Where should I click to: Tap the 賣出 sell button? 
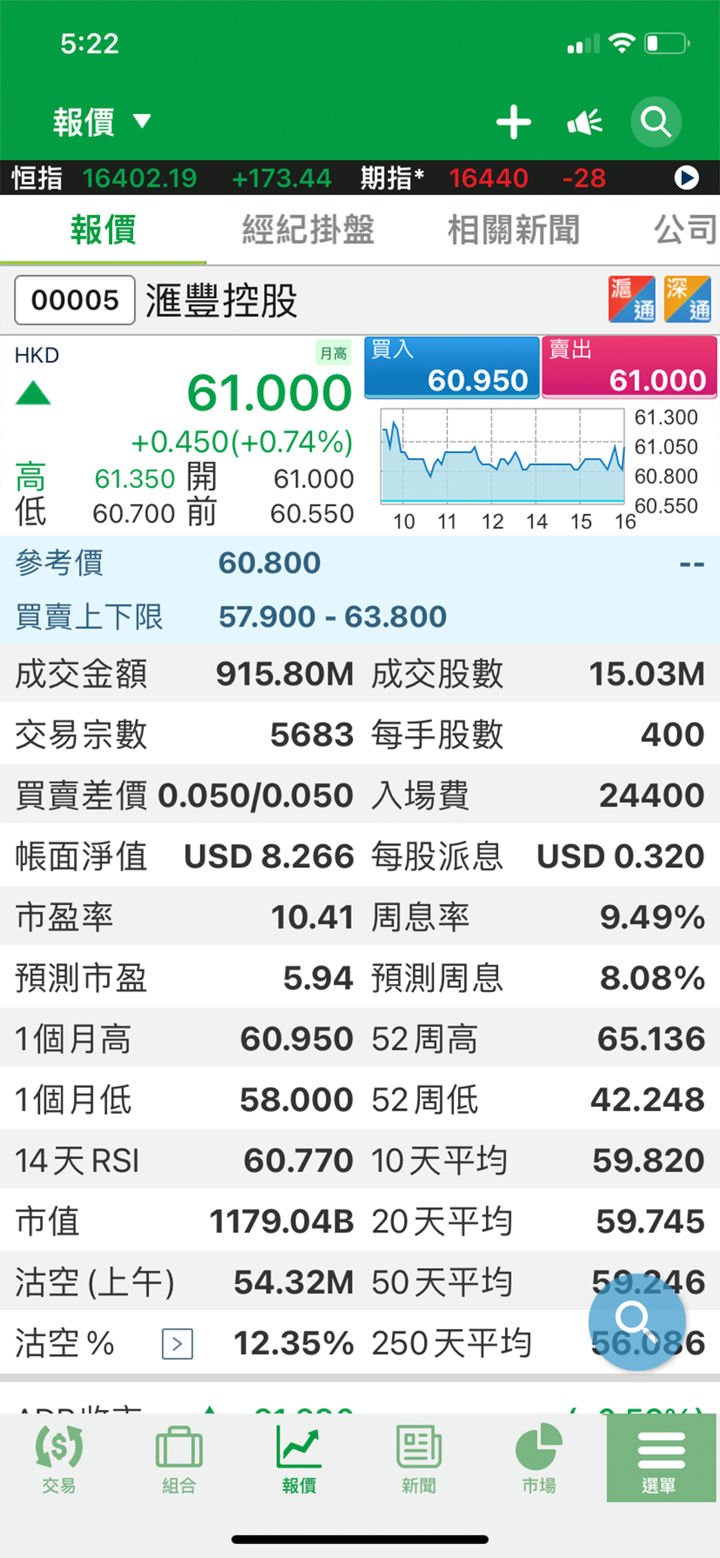(629, 367)
